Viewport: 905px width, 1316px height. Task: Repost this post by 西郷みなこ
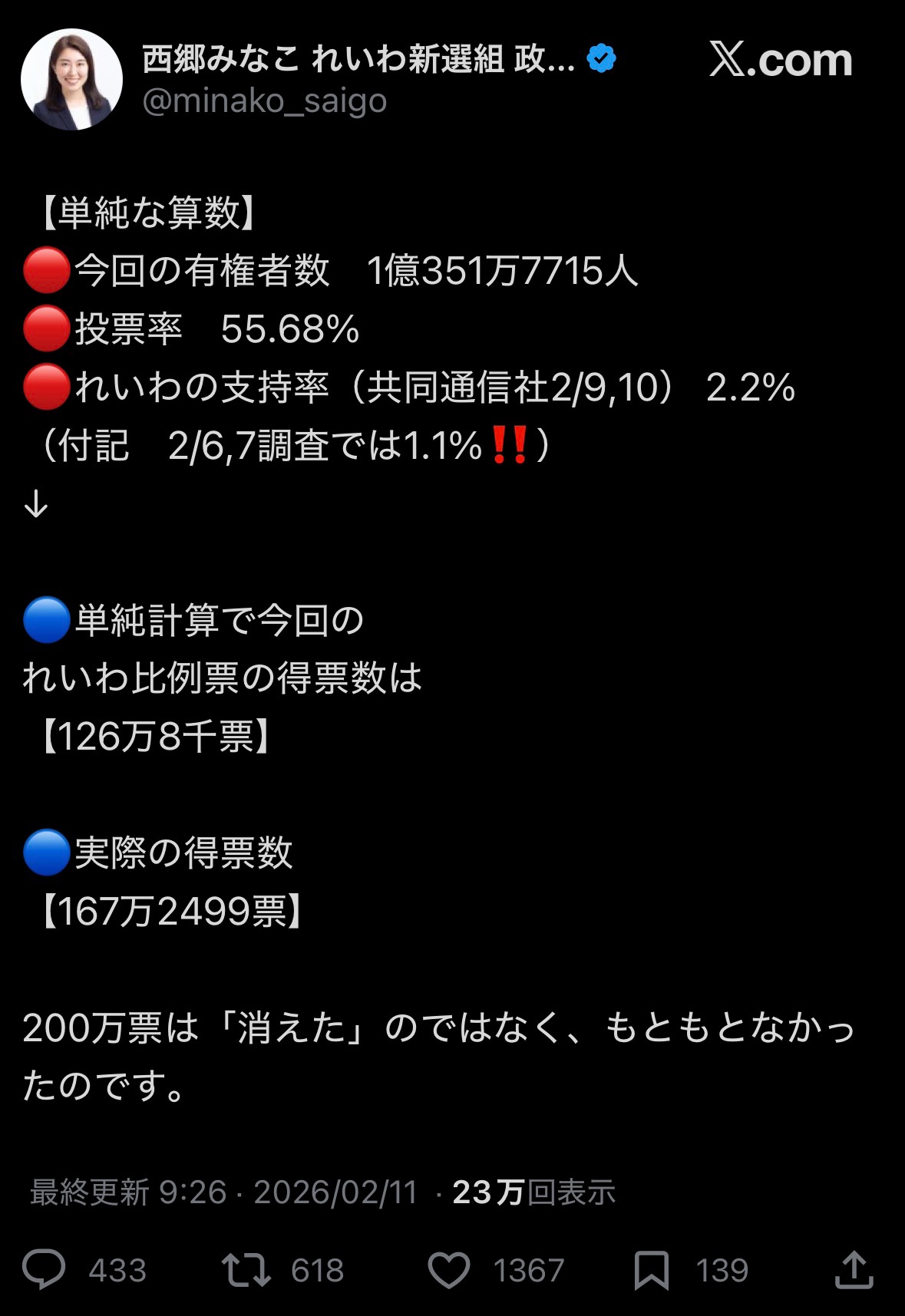pos(246,1269)
